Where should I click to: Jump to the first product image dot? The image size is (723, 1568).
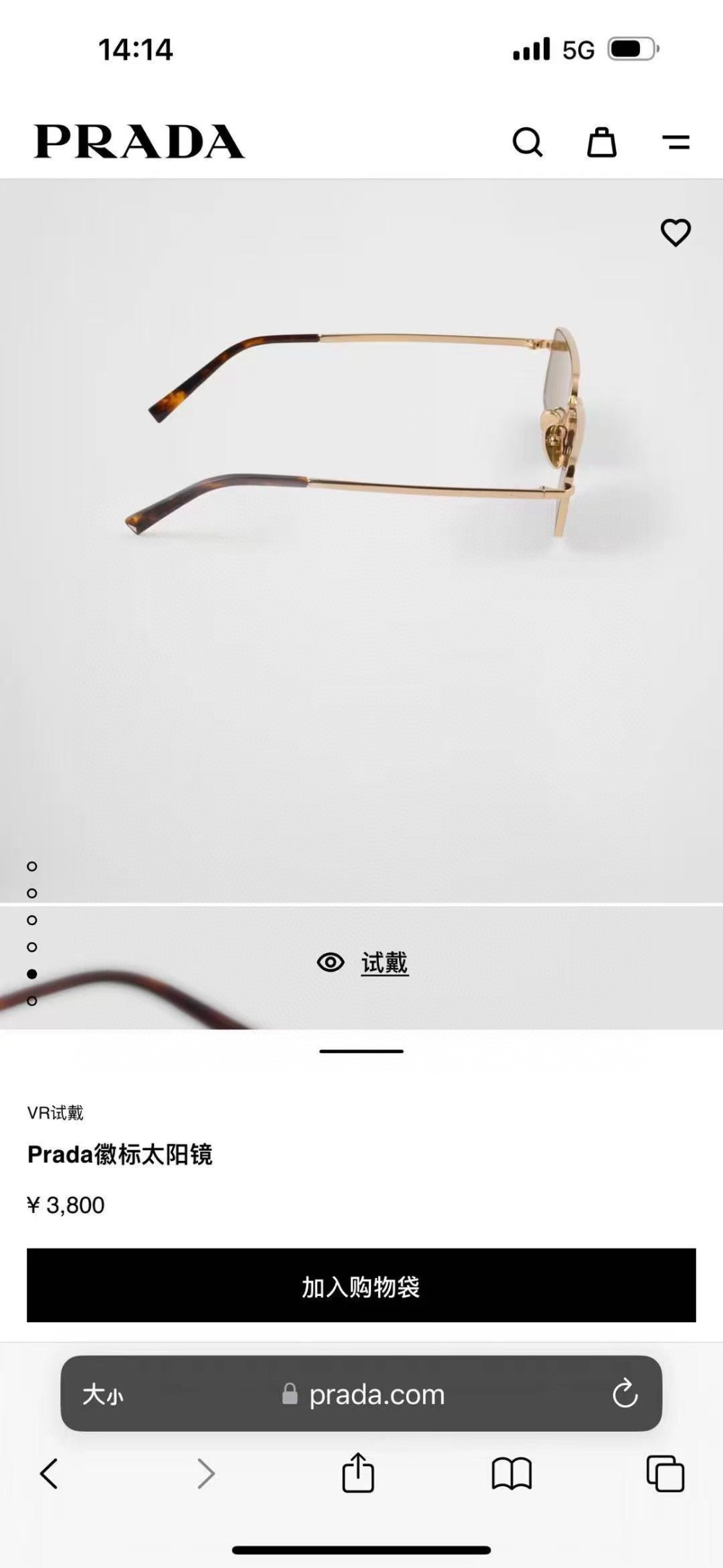pyautogui.click(x=32, y=866)
